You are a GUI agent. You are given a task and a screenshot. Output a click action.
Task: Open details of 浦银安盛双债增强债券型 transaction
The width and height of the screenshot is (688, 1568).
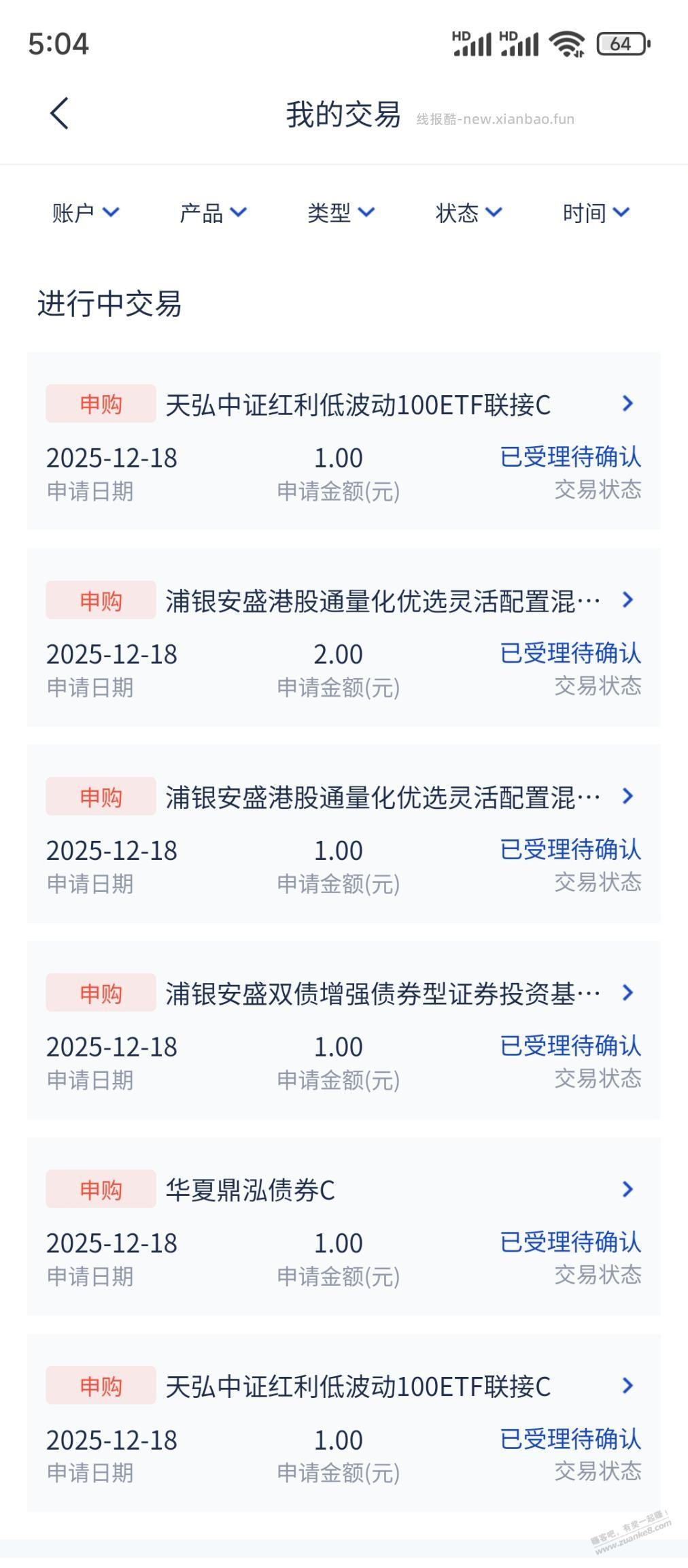point(627,992)
